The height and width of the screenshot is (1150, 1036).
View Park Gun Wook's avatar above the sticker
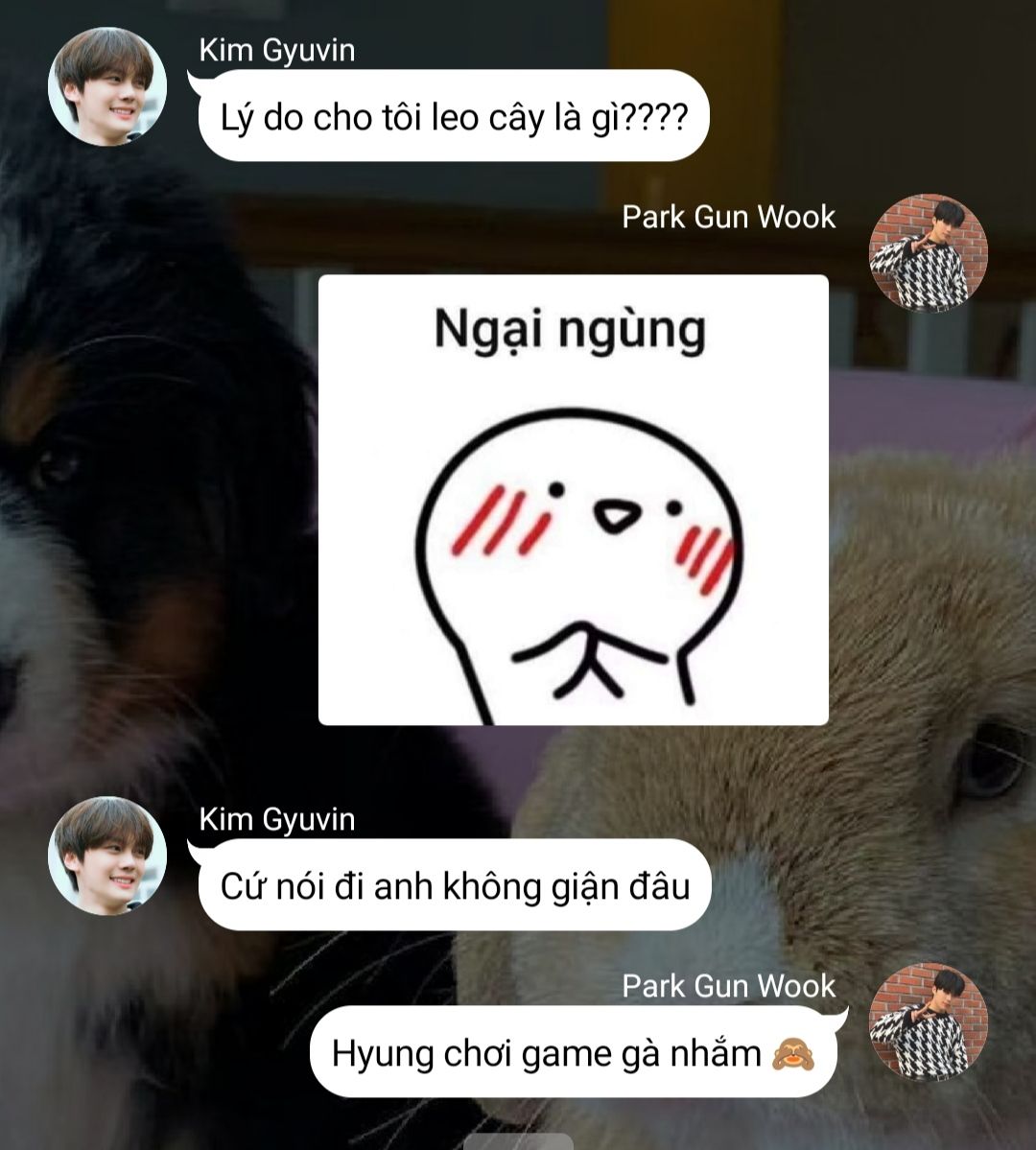(928, 252)
